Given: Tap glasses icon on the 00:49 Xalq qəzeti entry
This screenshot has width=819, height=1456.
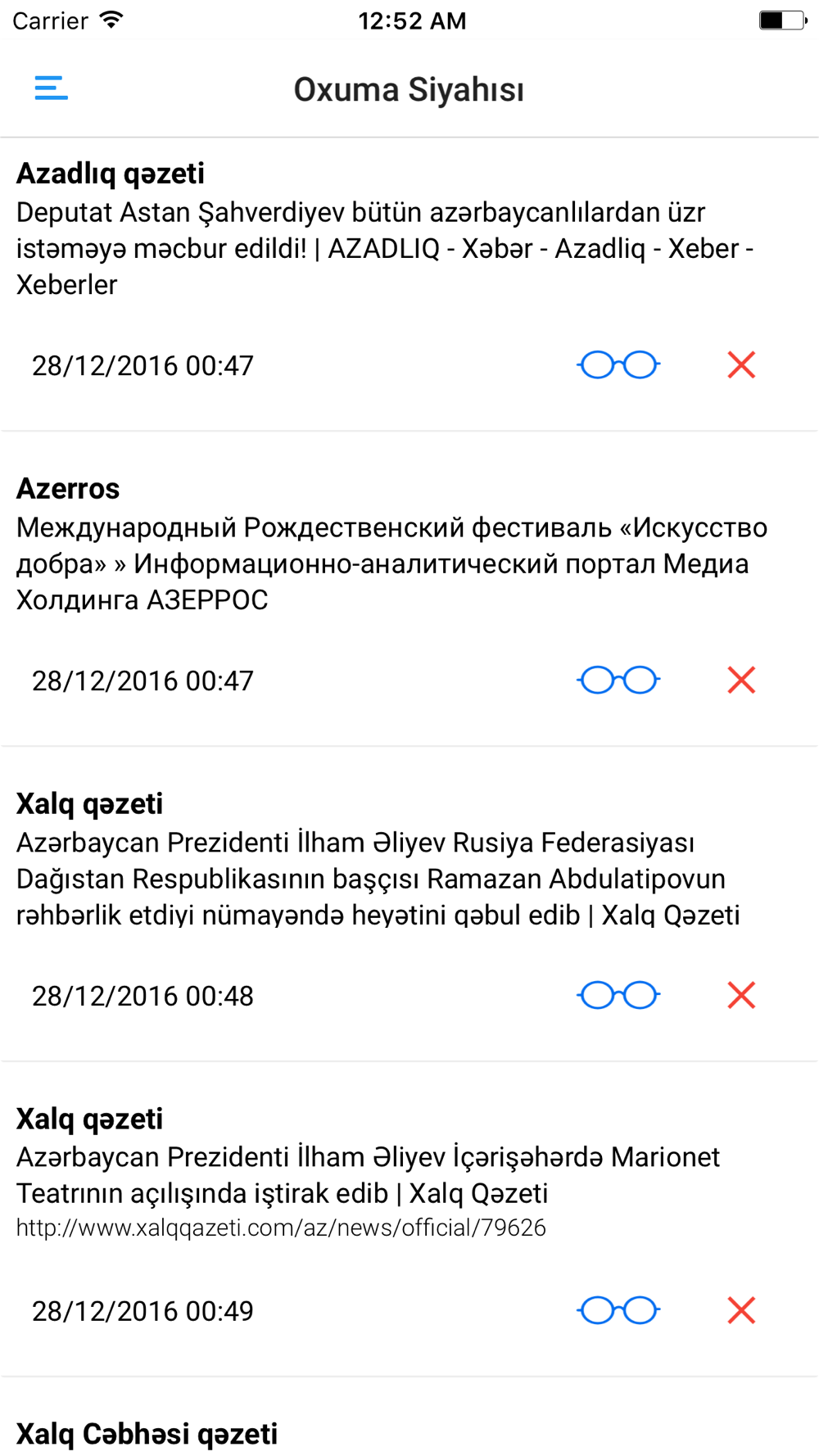Looking at the screenshot, I should [618, 1311].
